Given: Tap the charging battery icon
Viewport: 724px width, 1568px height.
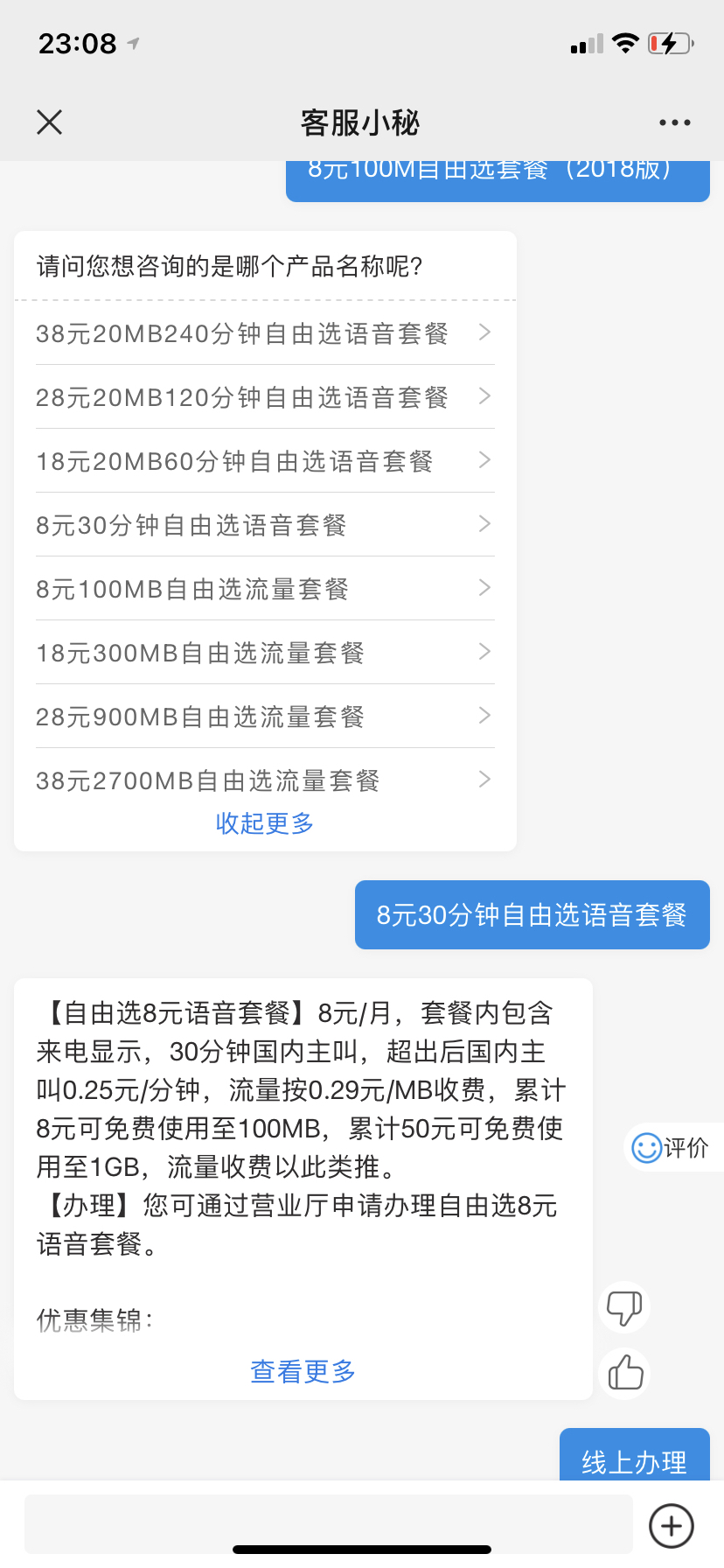Looking at the screenshot, I should 669,42.
